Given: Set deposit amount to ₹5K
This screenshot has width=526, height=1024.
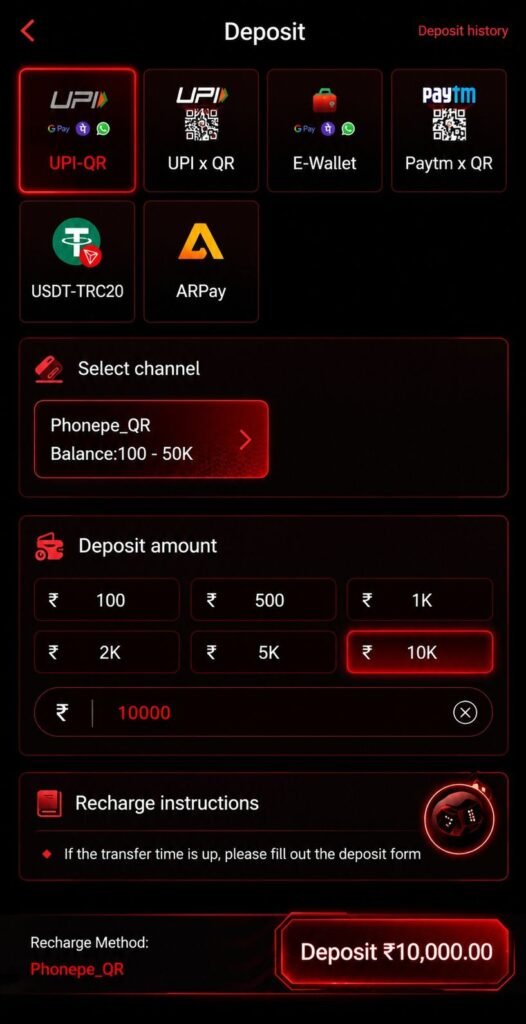Looking at the screenshot, I should (263, 652).
